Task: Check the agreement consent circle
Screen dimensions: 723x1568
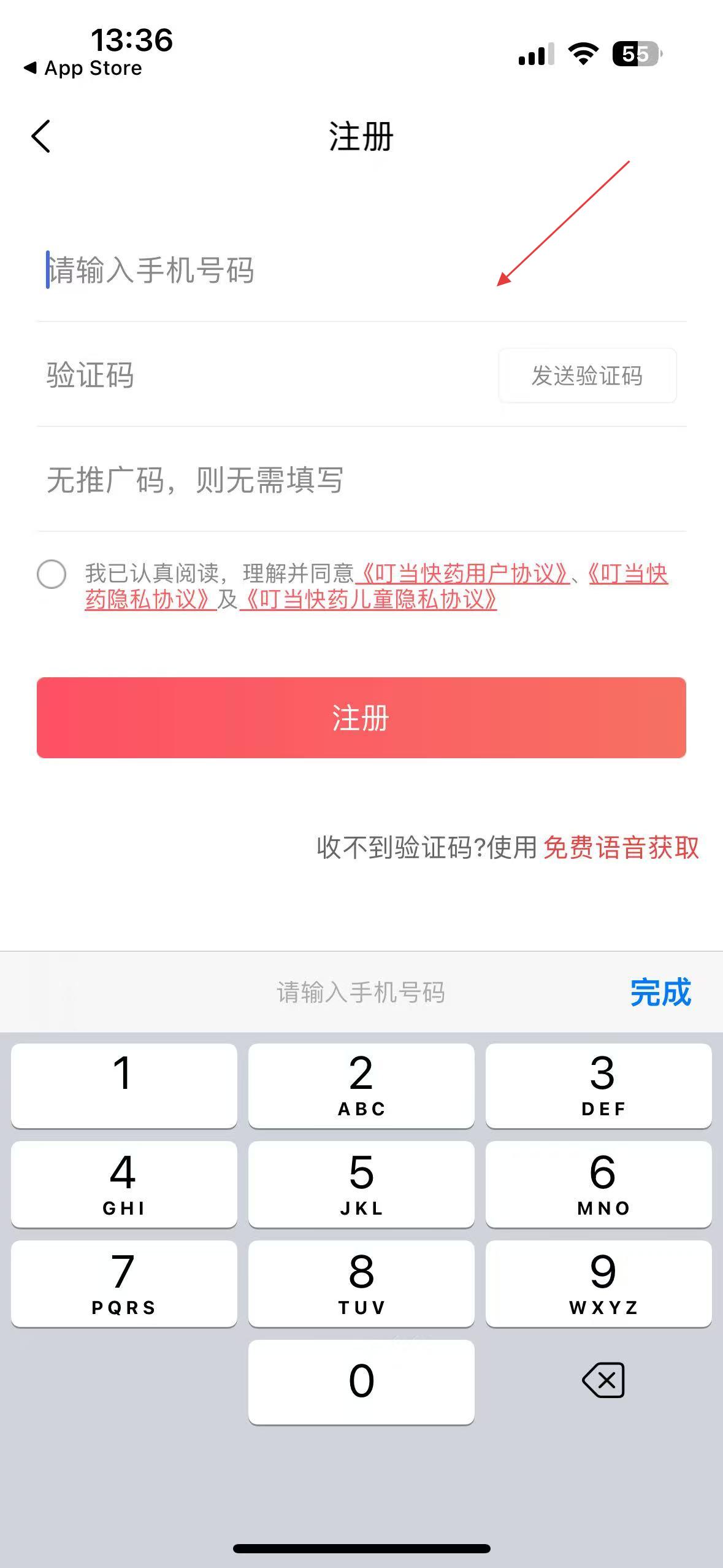Action: [x=52, y=574]
